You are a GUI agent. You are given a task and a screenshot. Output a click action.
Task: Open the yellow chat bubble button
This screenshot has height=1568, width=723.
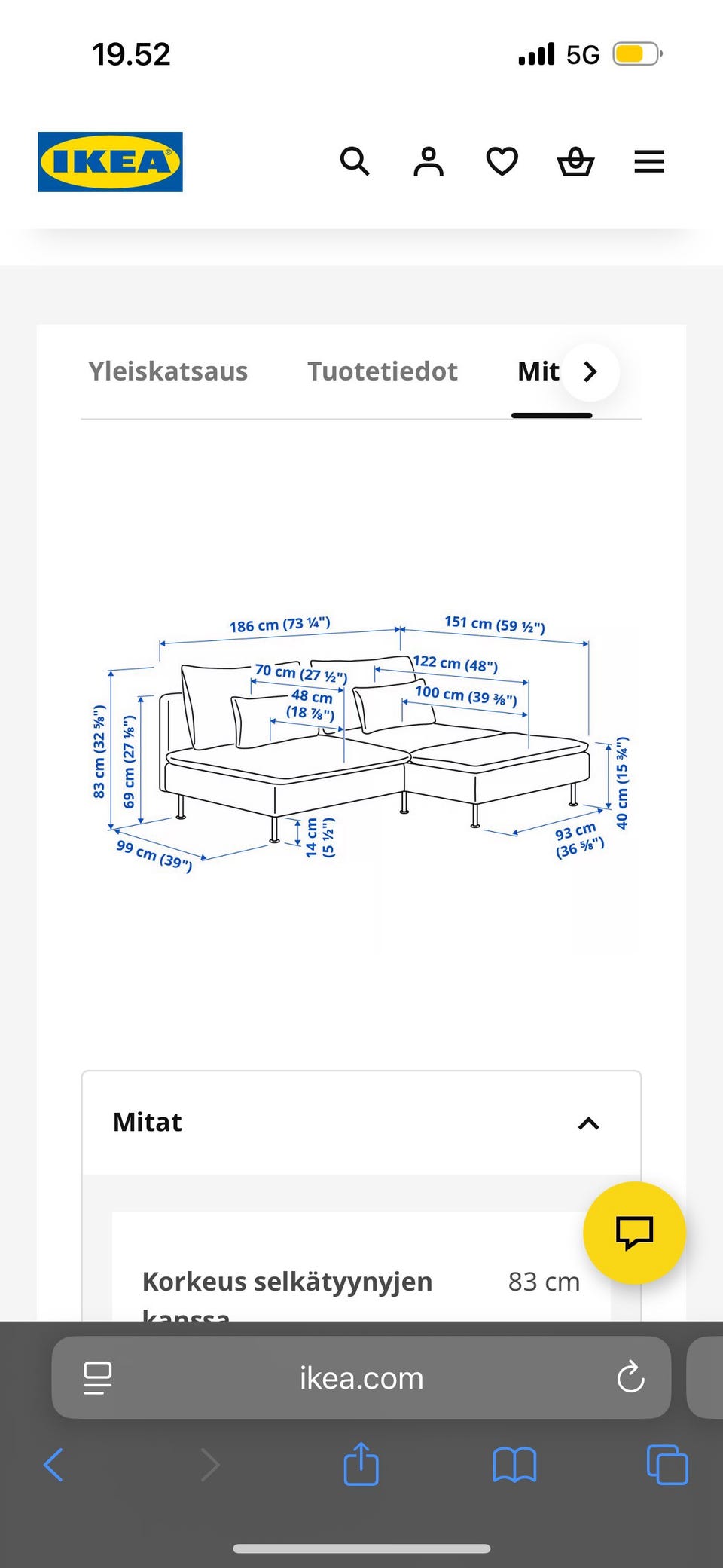(634, 1233)
